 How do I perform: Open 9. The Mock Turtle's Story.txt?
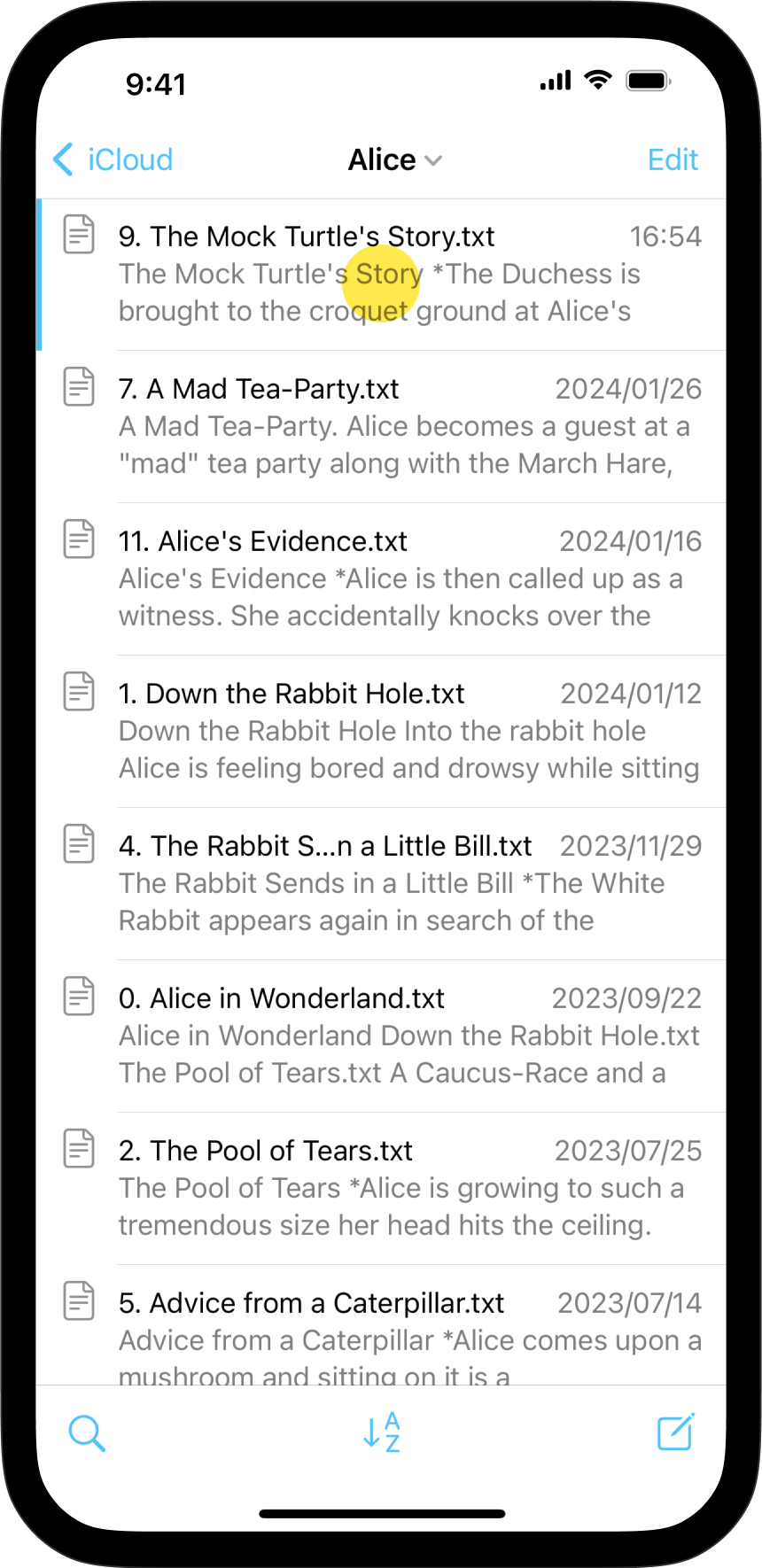(381, 274)
